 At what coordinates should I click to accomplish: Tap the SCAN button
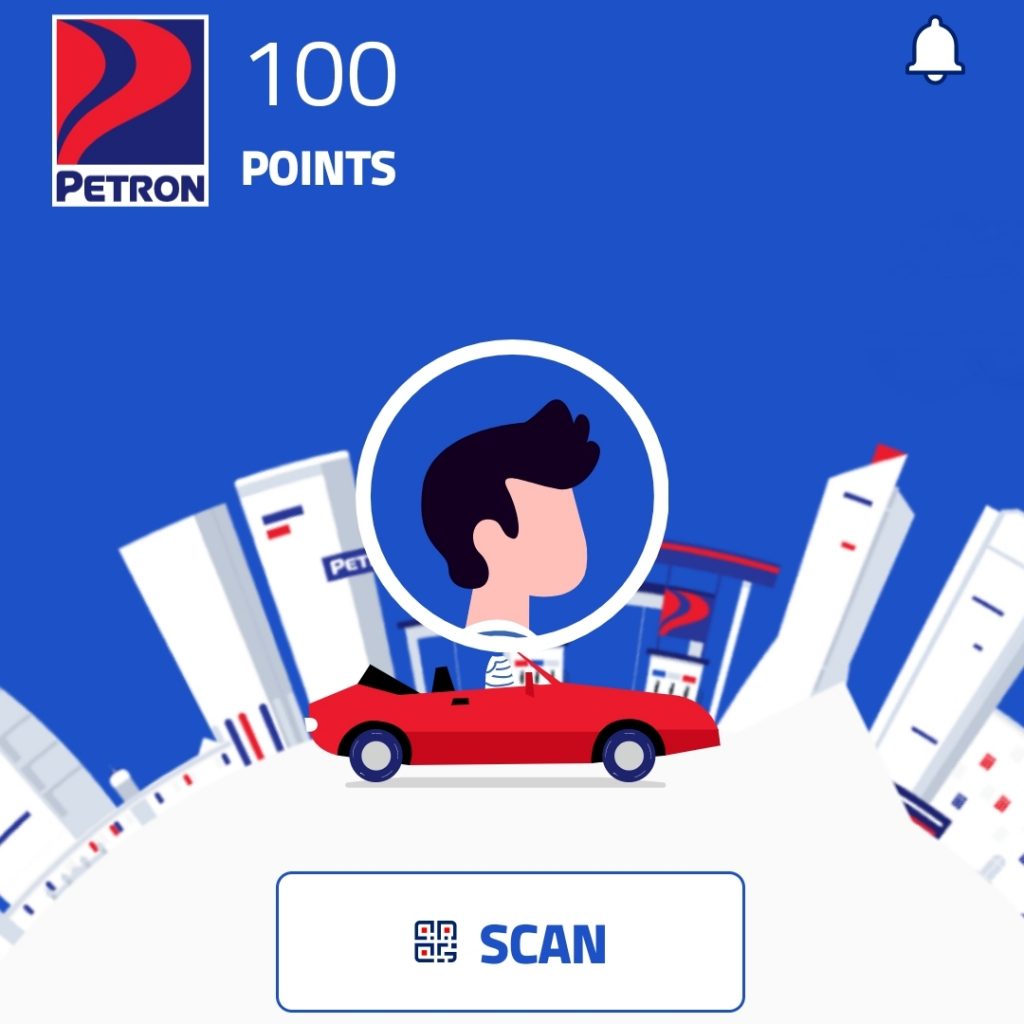pyautogui.click(x=511, y=941)
